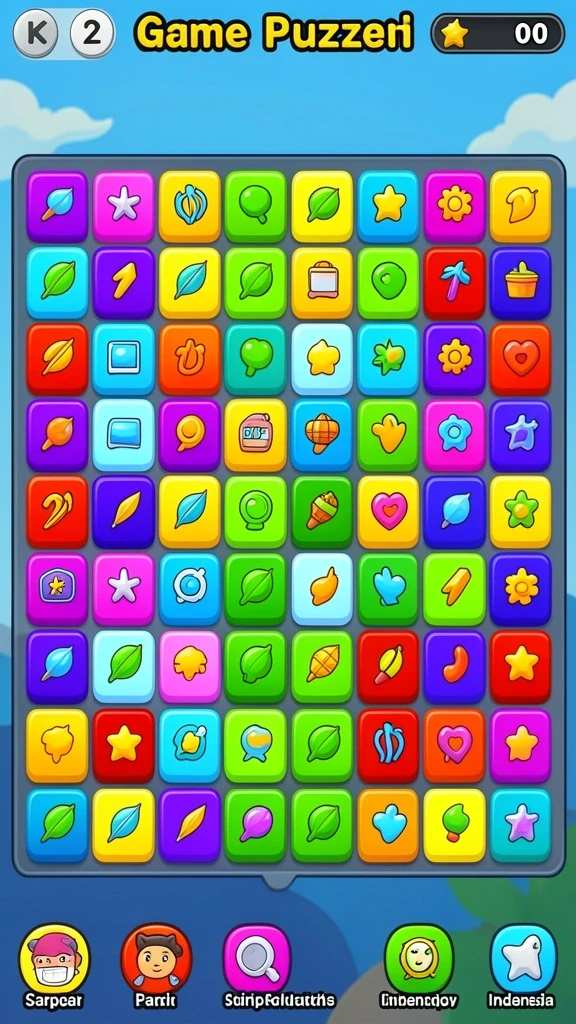Select the orange bucket on the blue tile
The image size is (576, 1024).
520,283
